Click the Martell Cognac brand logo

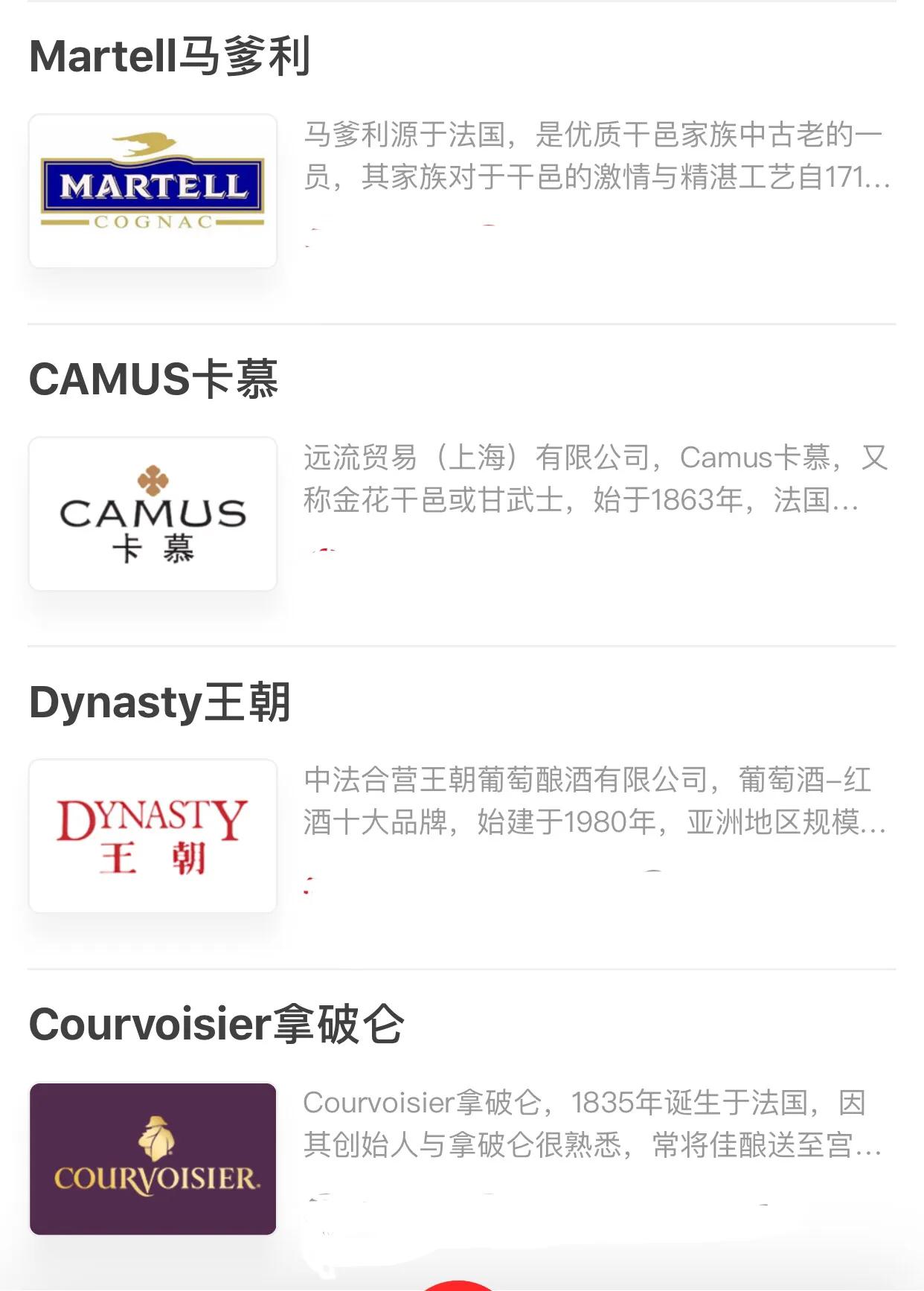(153, 188)
